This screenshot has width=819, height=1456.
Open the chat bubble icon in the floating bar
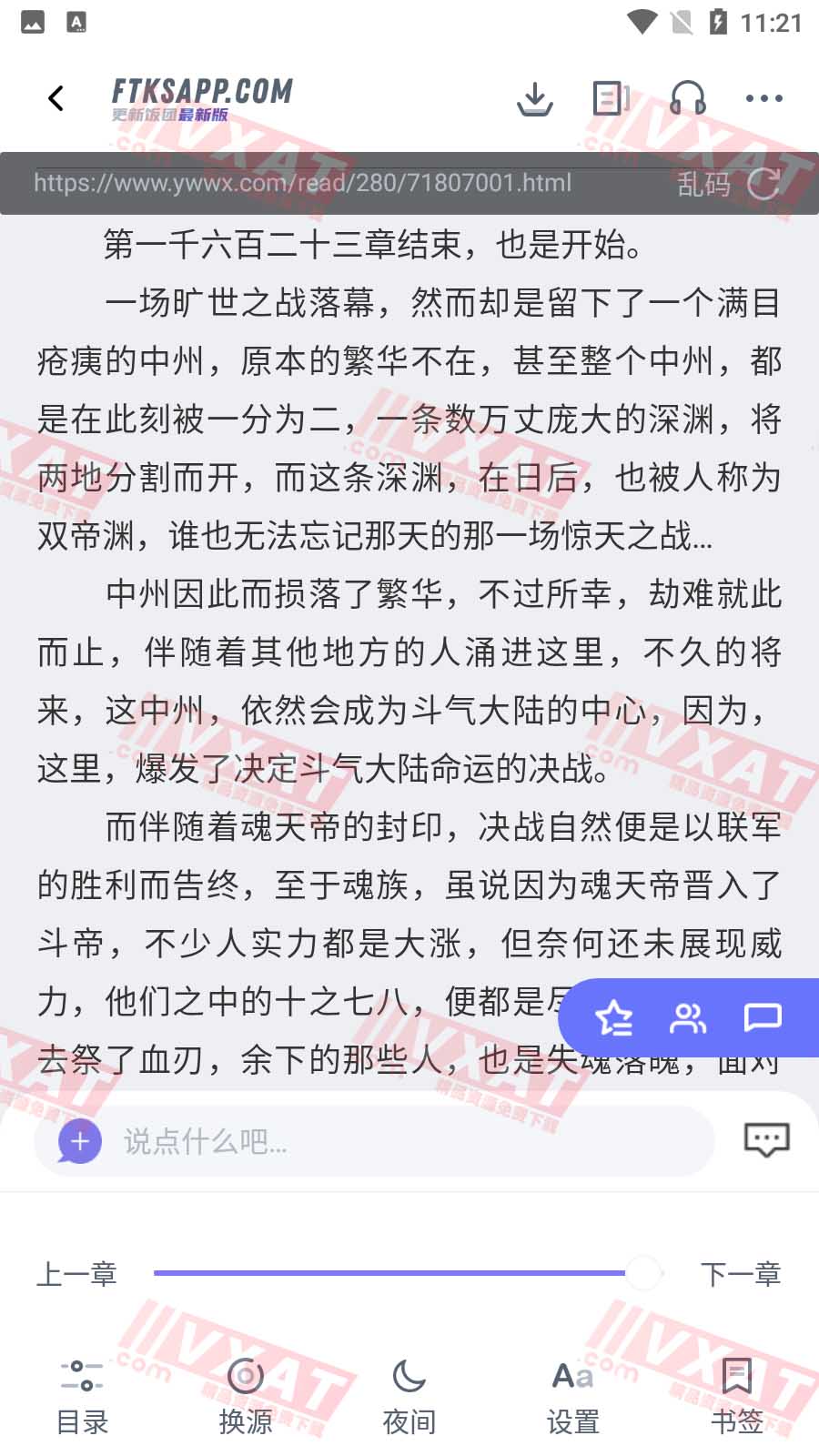click(x=763, y=1017)
